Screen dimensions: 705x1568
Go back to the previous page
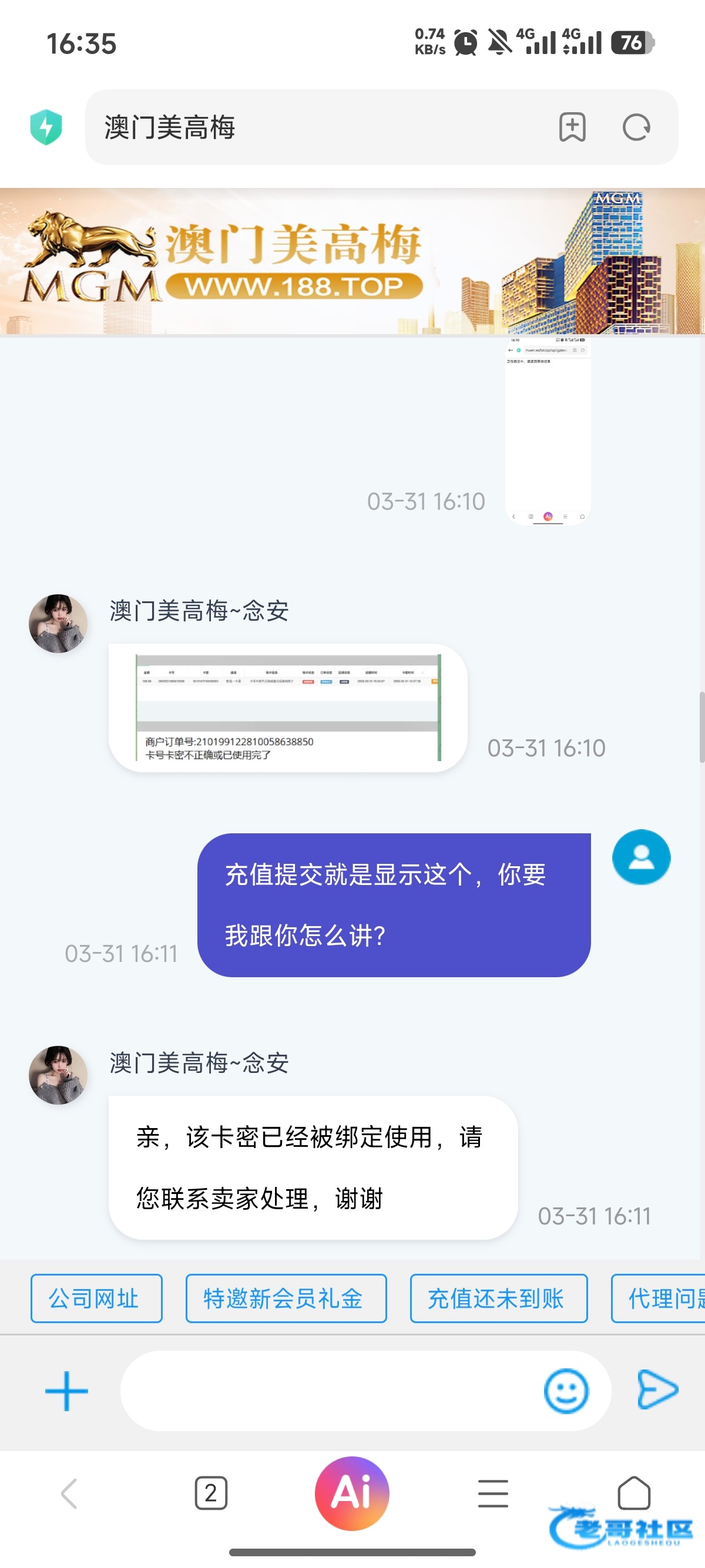(x=69, y=1494)
